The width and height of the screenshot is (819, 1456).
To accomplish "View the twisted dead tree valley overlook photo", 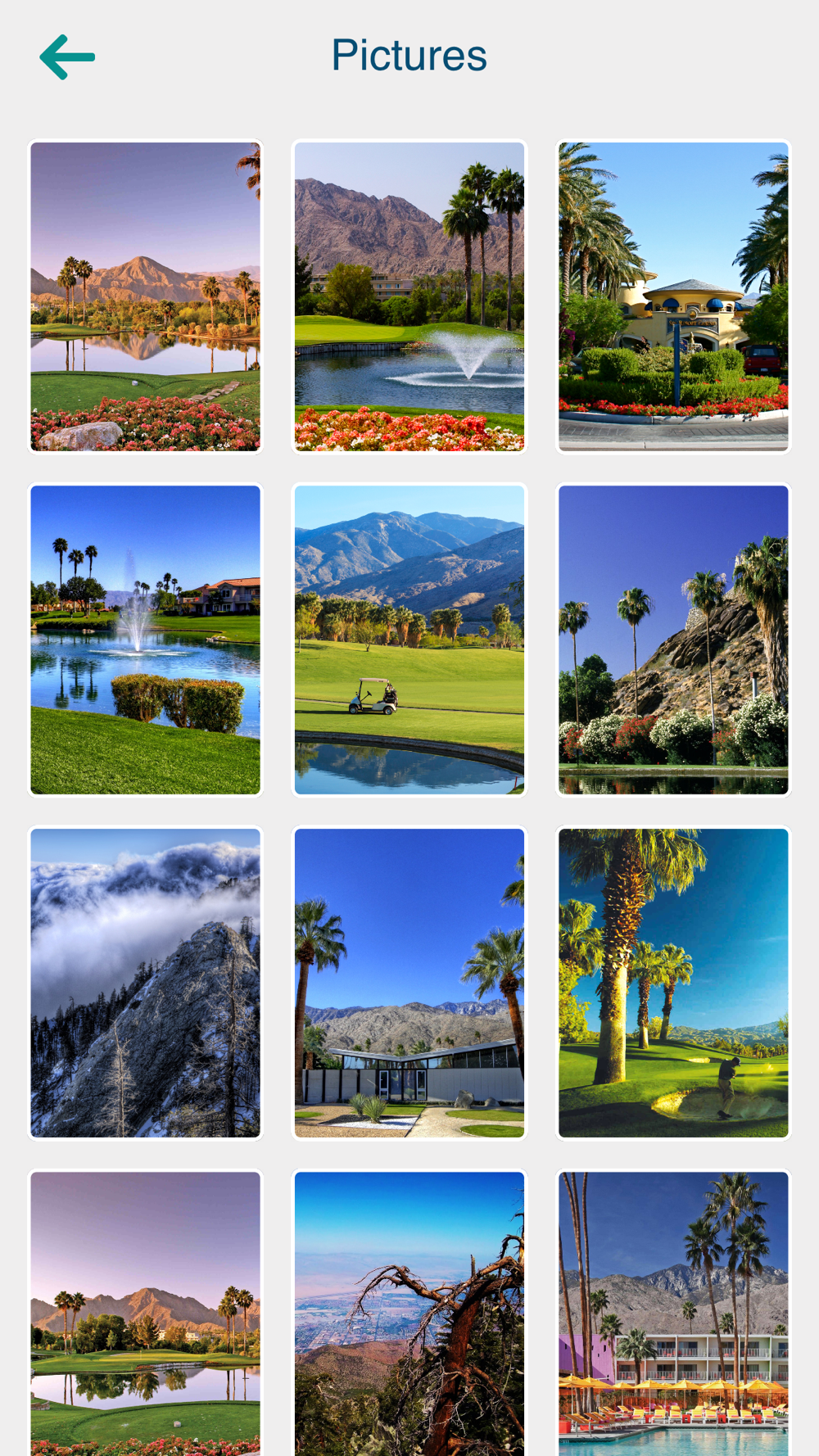I will pos(409,1313).
